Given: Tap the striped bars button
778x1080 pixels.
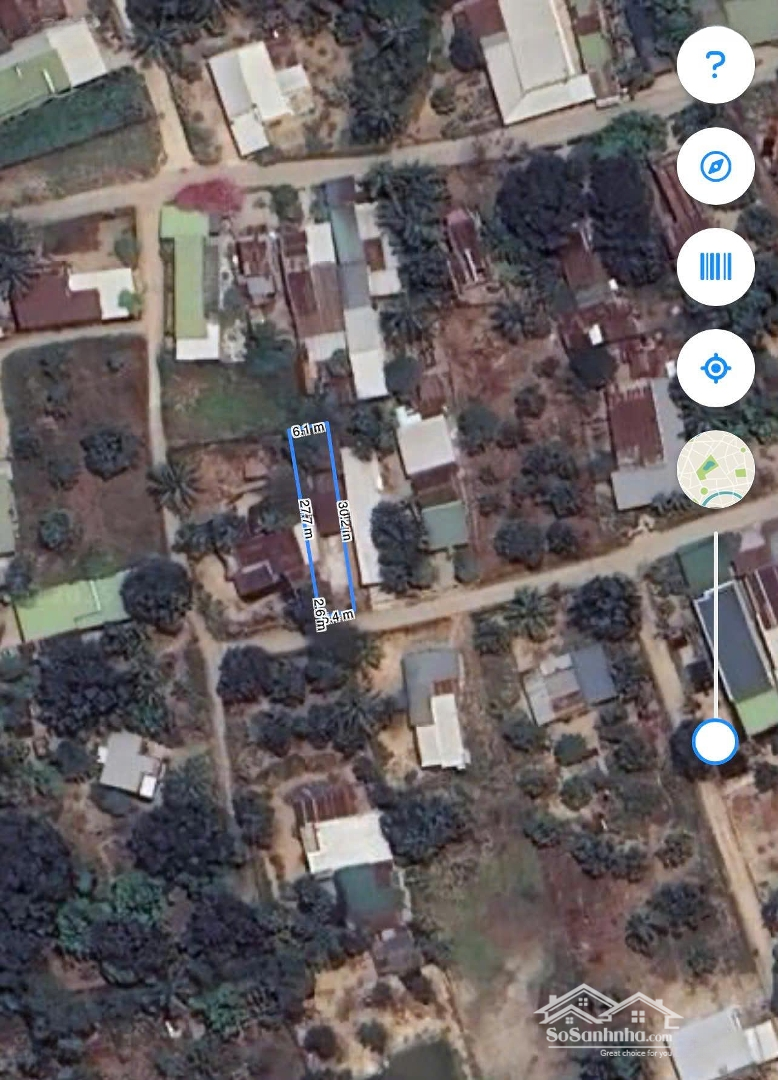Looking at the screenshot, I should (x=715, y=267).
